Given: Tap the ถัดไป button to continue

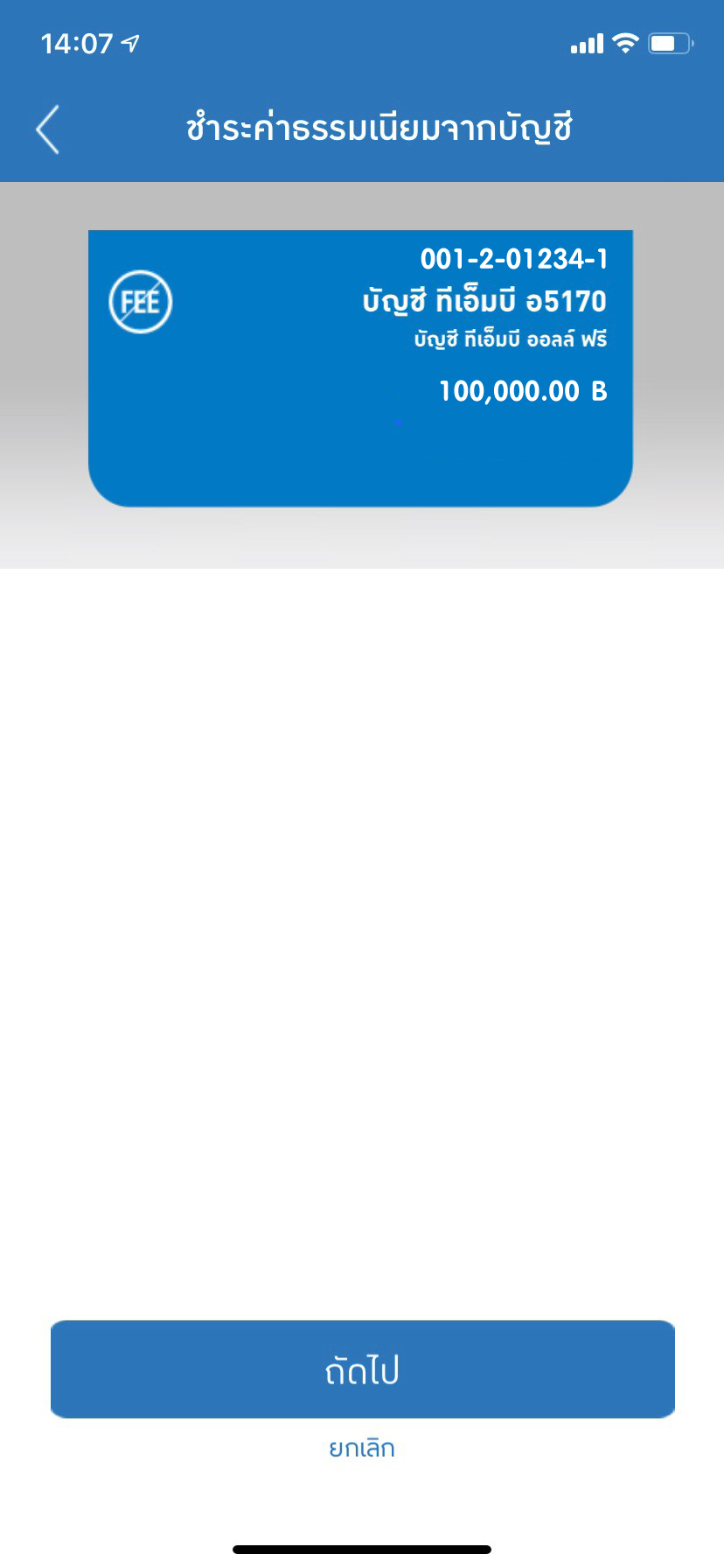Looking at the screenshot, I should point(363,1369).
